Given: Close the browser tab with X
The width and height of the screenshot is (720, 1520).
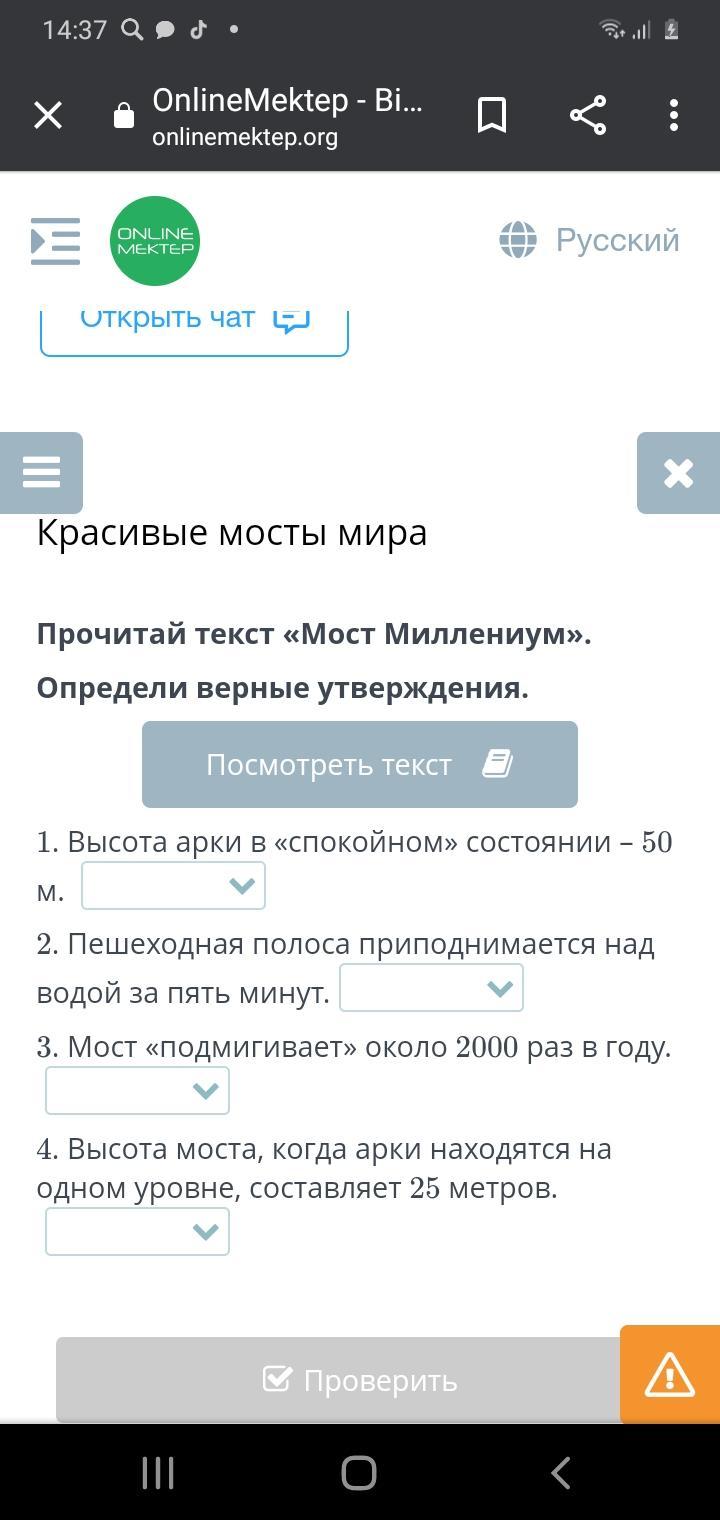Looking at the screenshot, I should (48, 116).
